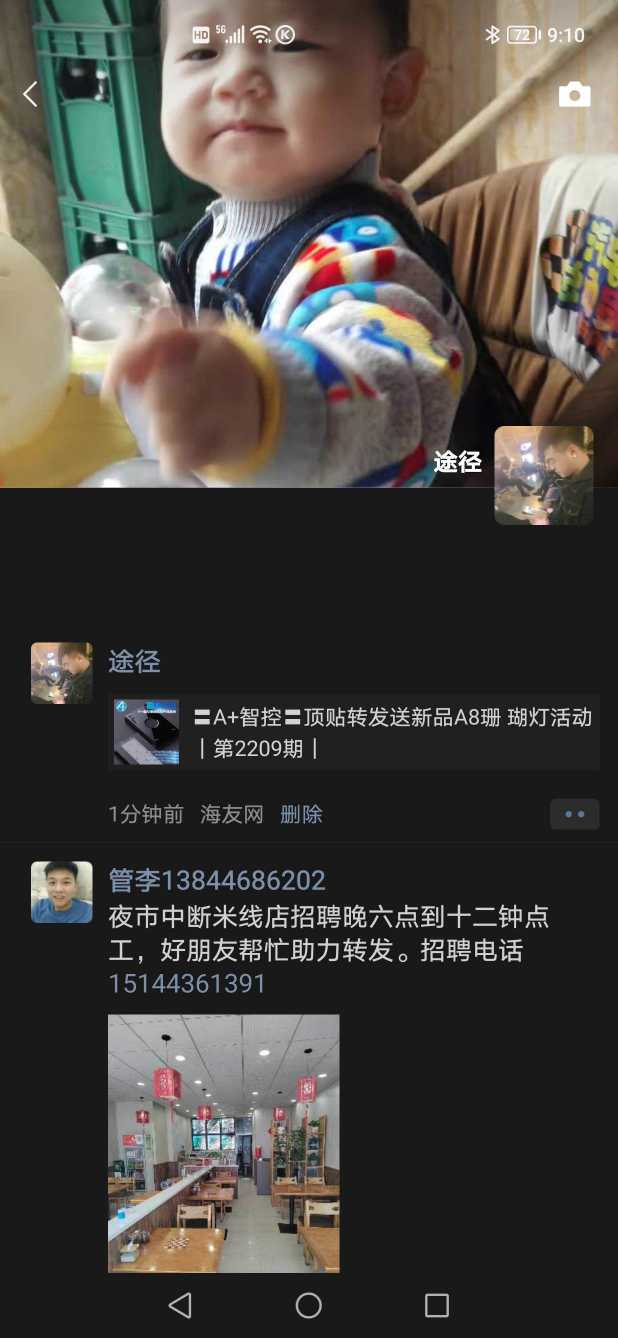Open the two-dot like/comment menu

coord(574,814)
